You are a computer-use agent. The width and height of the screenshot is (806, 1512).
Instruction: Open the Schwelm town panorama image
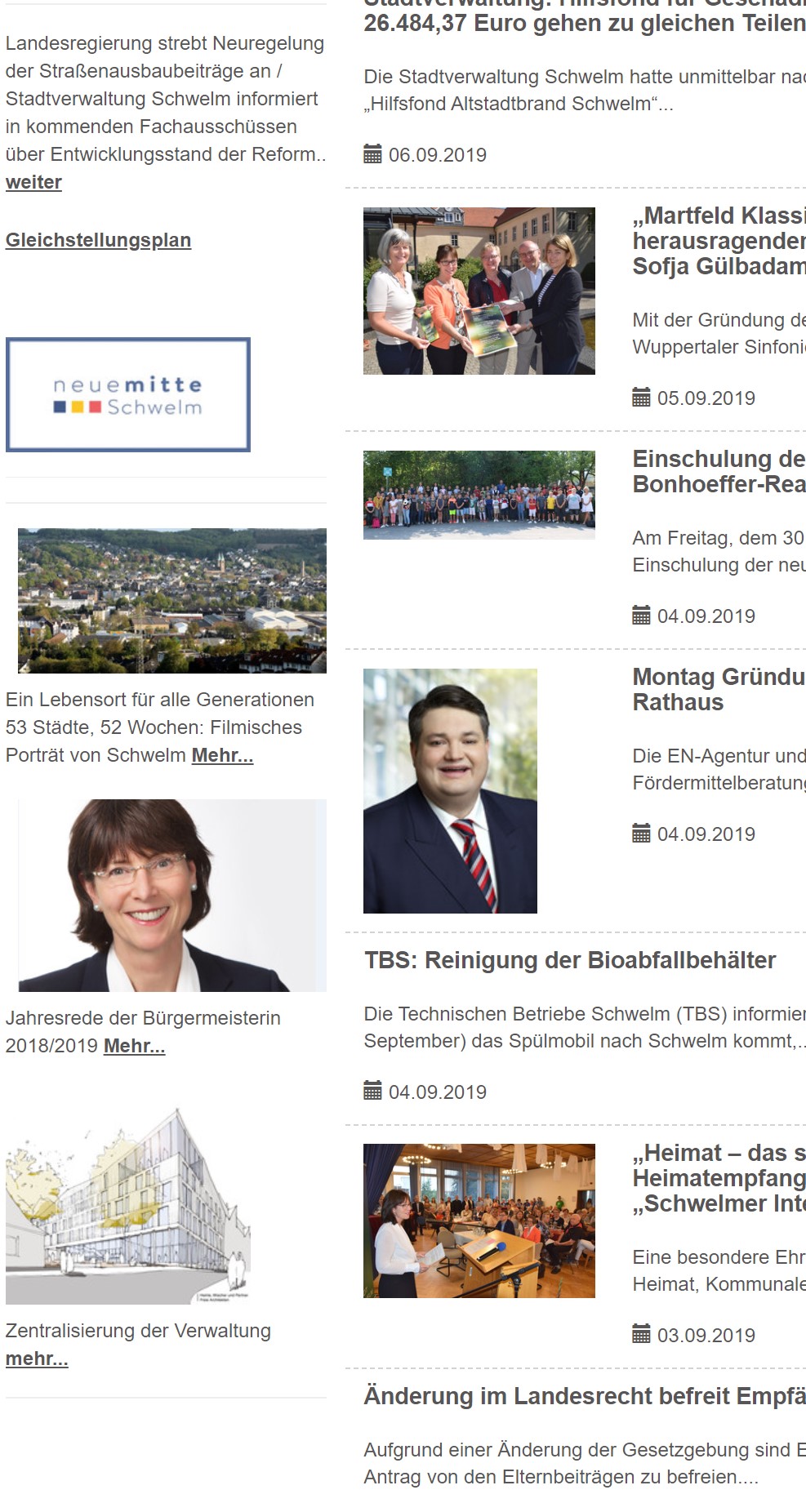[171, 600]
